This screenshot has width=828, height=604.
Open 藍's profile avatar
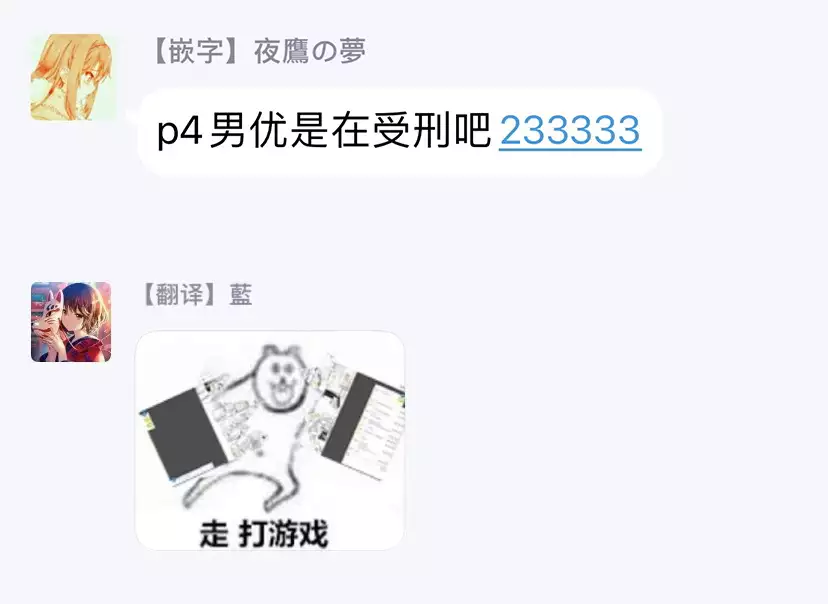pyautogui.click(x=71, y=321)
